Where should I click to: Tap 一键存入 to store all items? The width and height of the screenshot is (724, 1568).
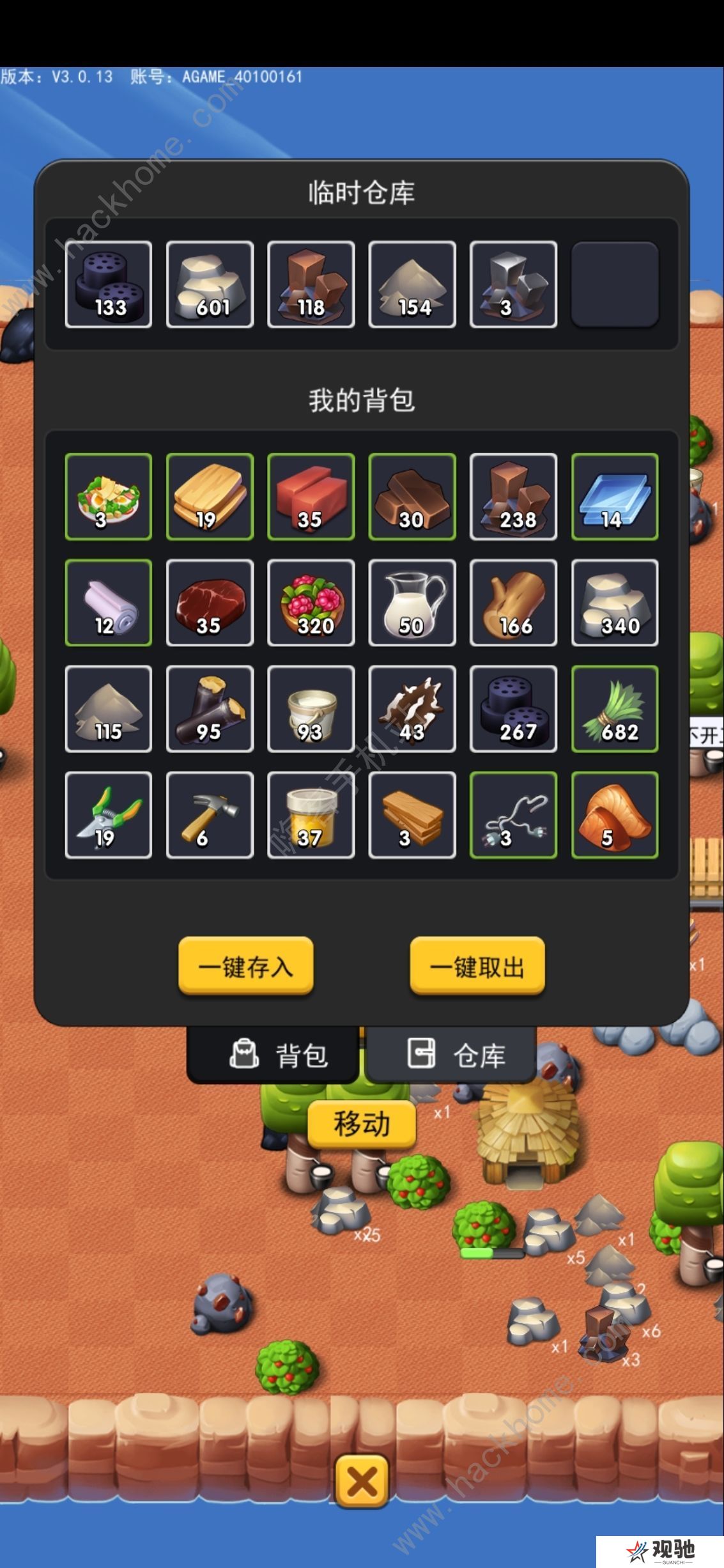pos(246,966)
